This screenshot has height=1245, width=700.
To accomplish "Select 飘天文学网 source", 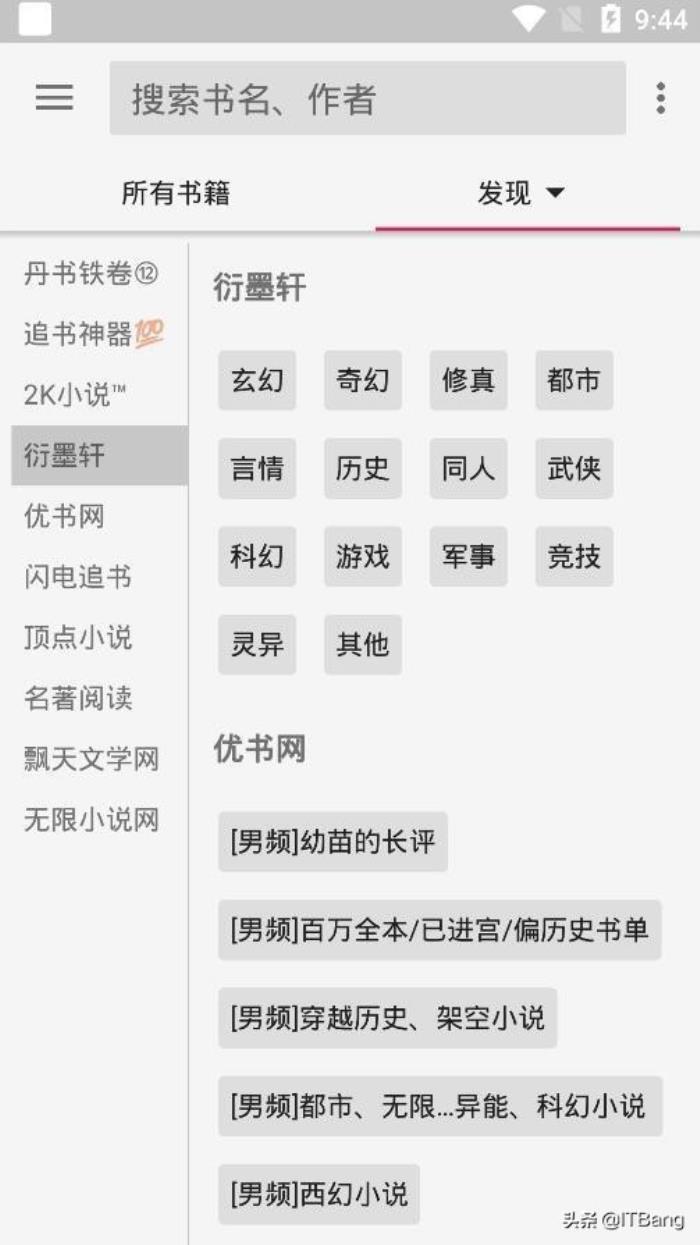I will [91, 759].
